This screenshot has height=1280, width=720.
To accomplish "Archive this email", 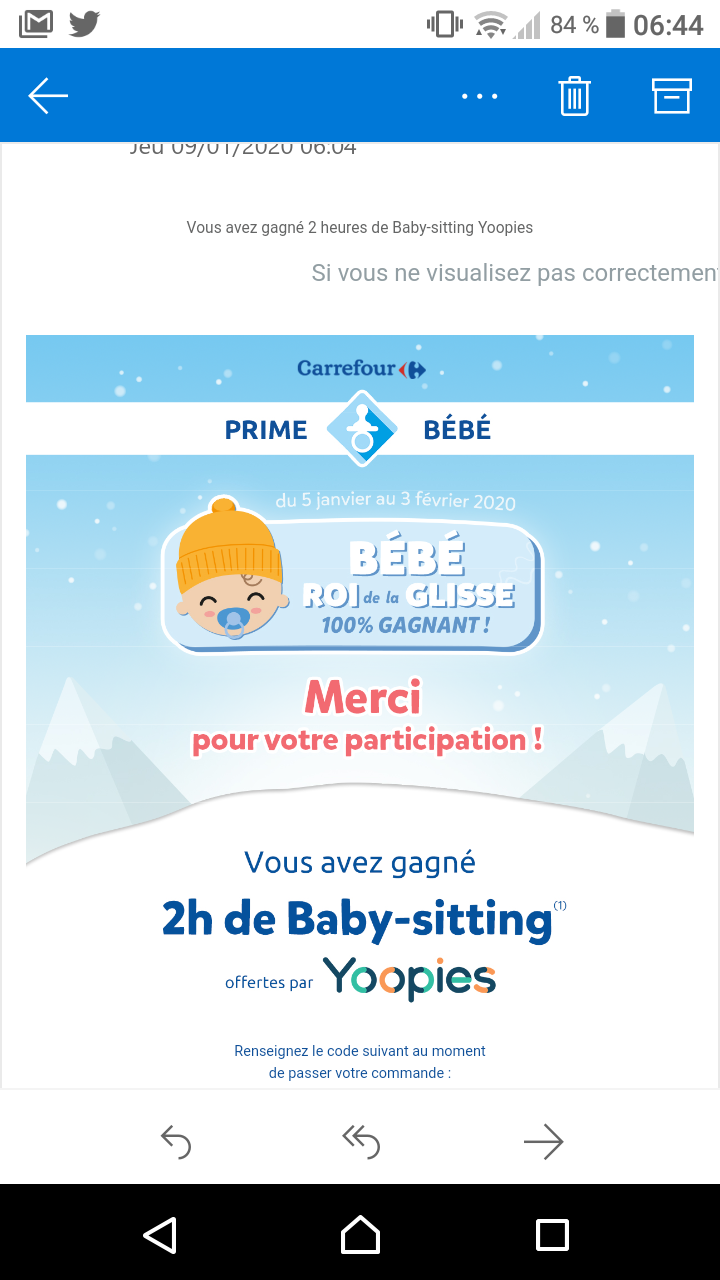I will tap(672, 96).
